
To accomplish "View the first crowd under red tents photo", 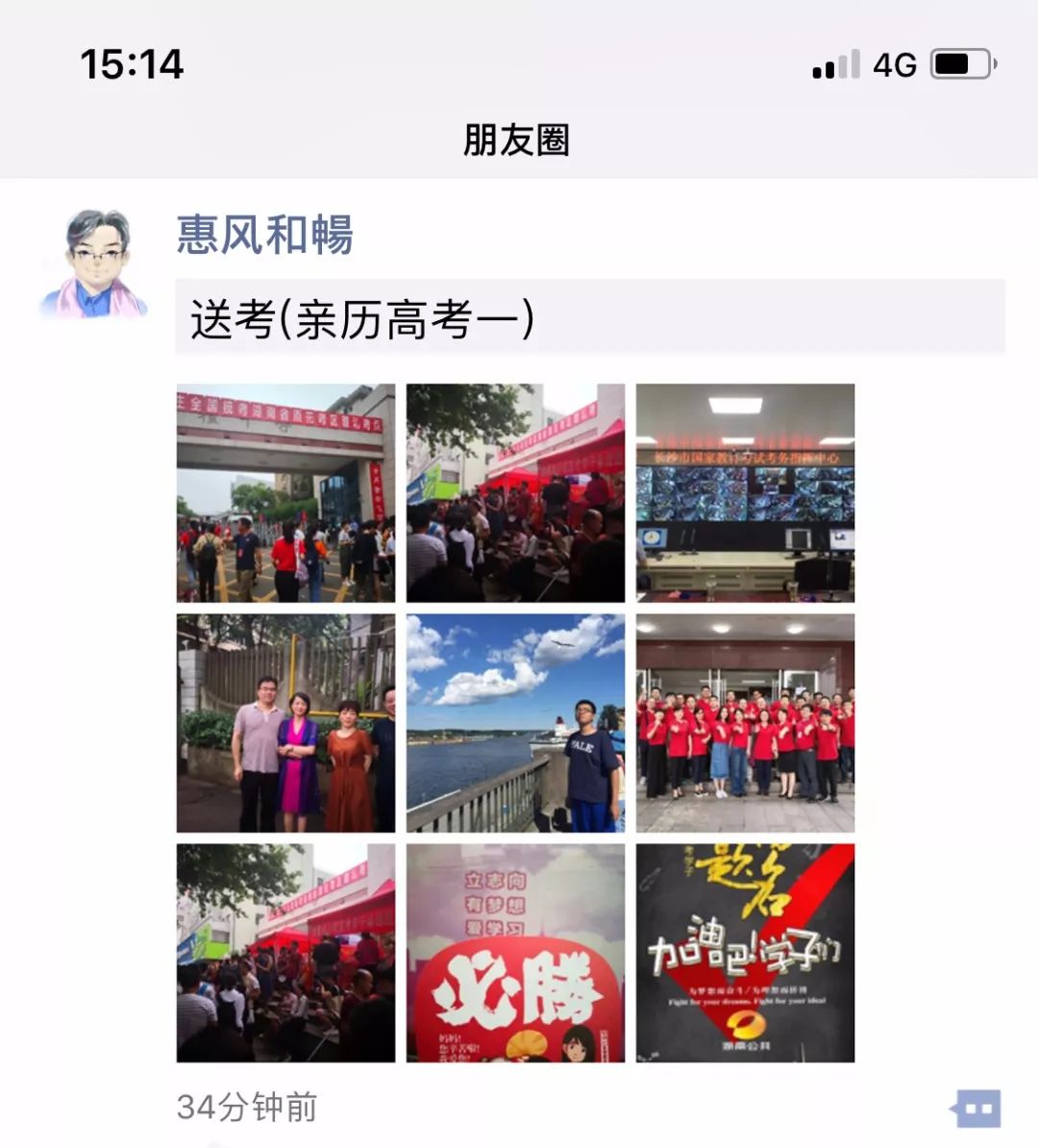I will coord(515,492).
